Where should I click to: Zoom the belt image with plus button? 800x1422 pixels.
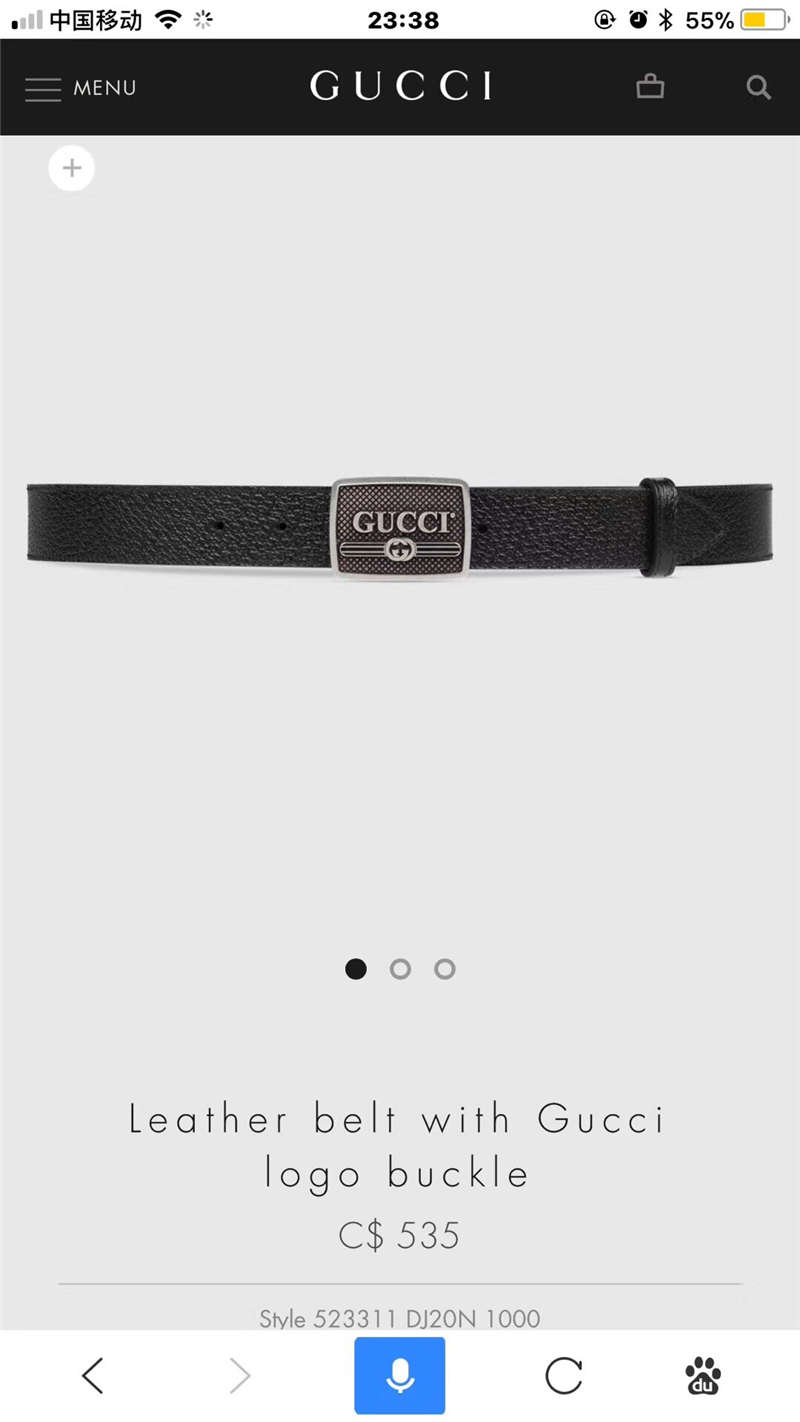(x=72, y=168)
